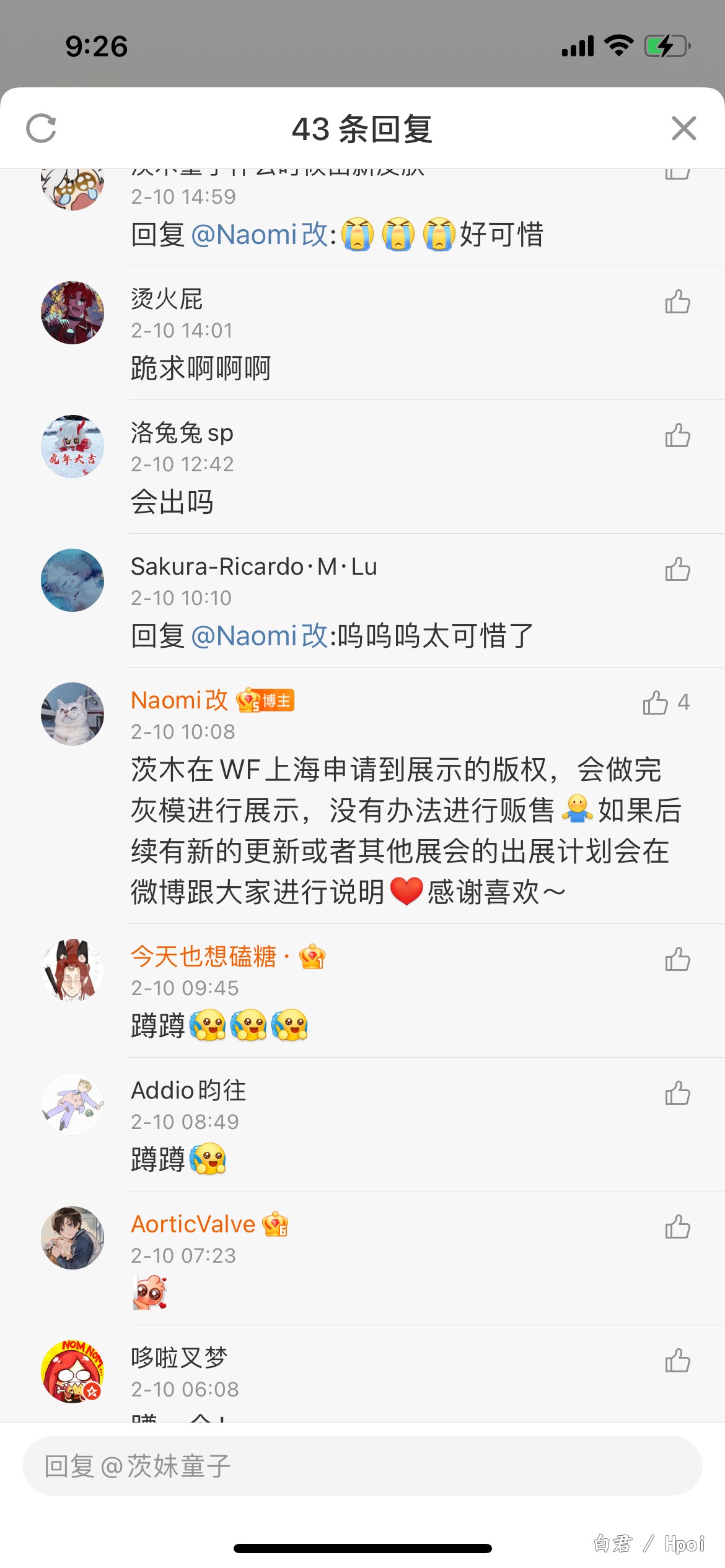Like Sakura-Ricardo·M·Lu's reply
Image resolution: width=725 pixels, height=1568 pixels.
click(x=677, y=570)
